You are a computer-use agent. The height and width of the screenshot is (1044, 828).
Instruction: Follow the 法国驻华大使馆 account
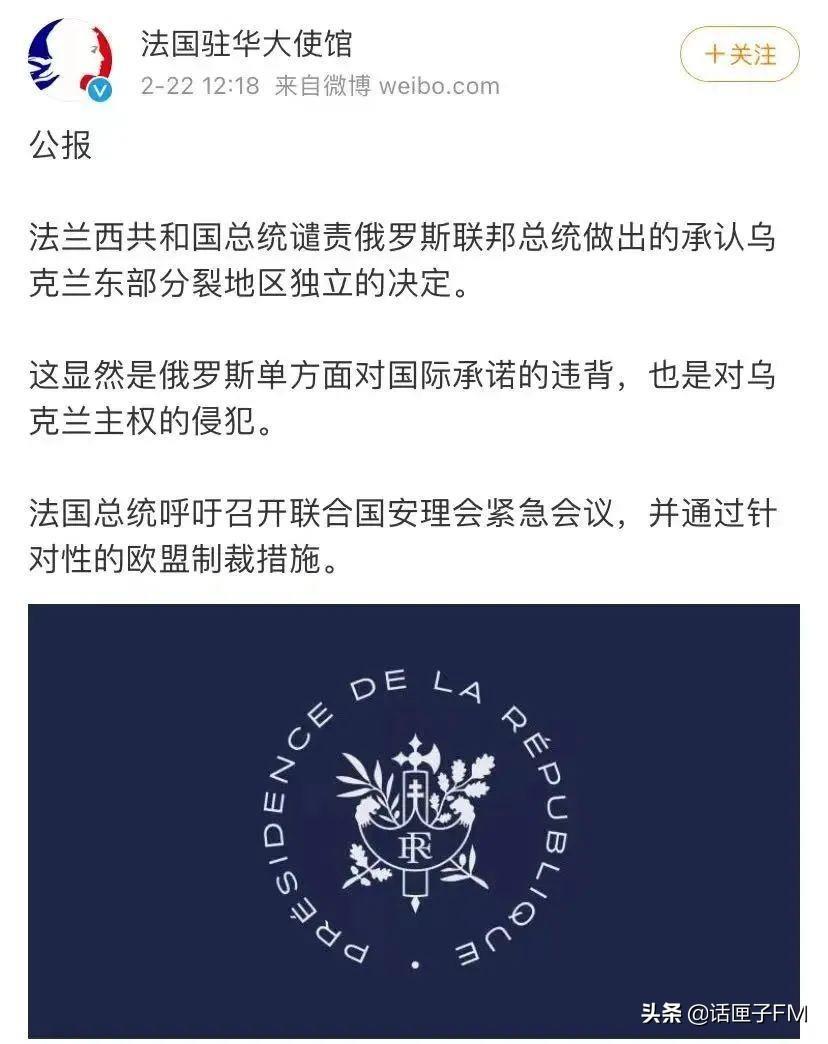click(x=739, y=54)
